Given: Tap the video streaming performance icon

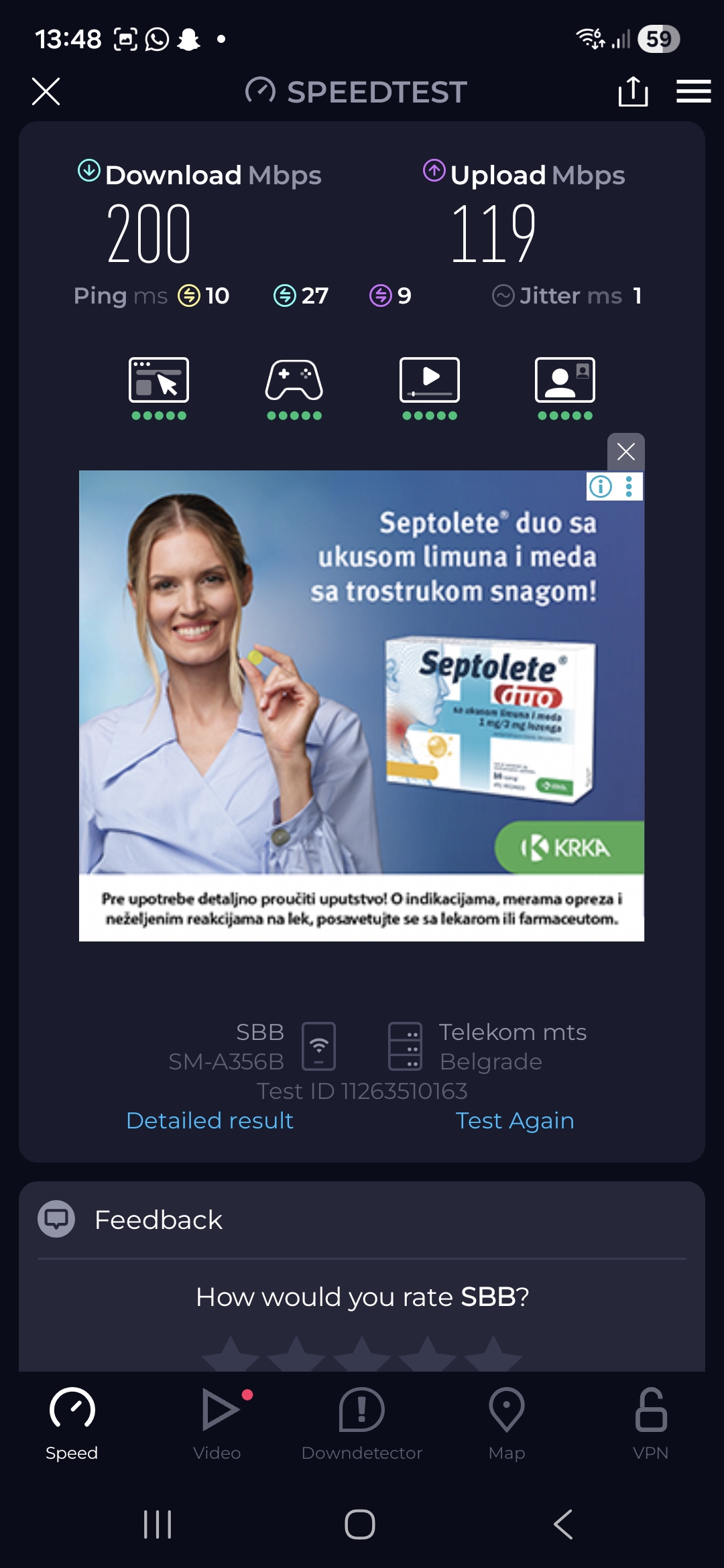Looking at the screenshot, I should (x=430, y=381).
